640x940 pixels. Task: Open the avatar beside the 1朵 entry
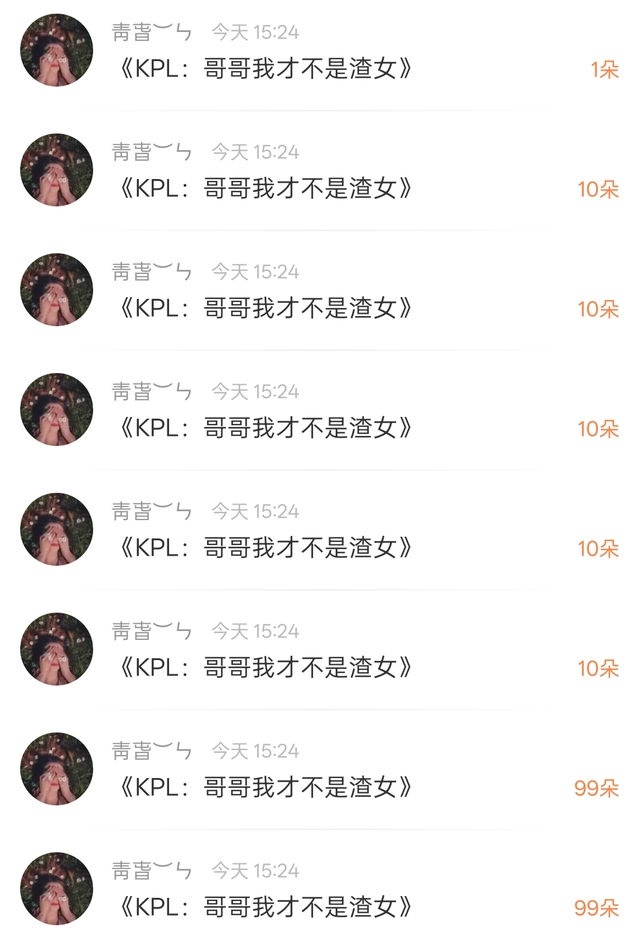click(57, 50)
